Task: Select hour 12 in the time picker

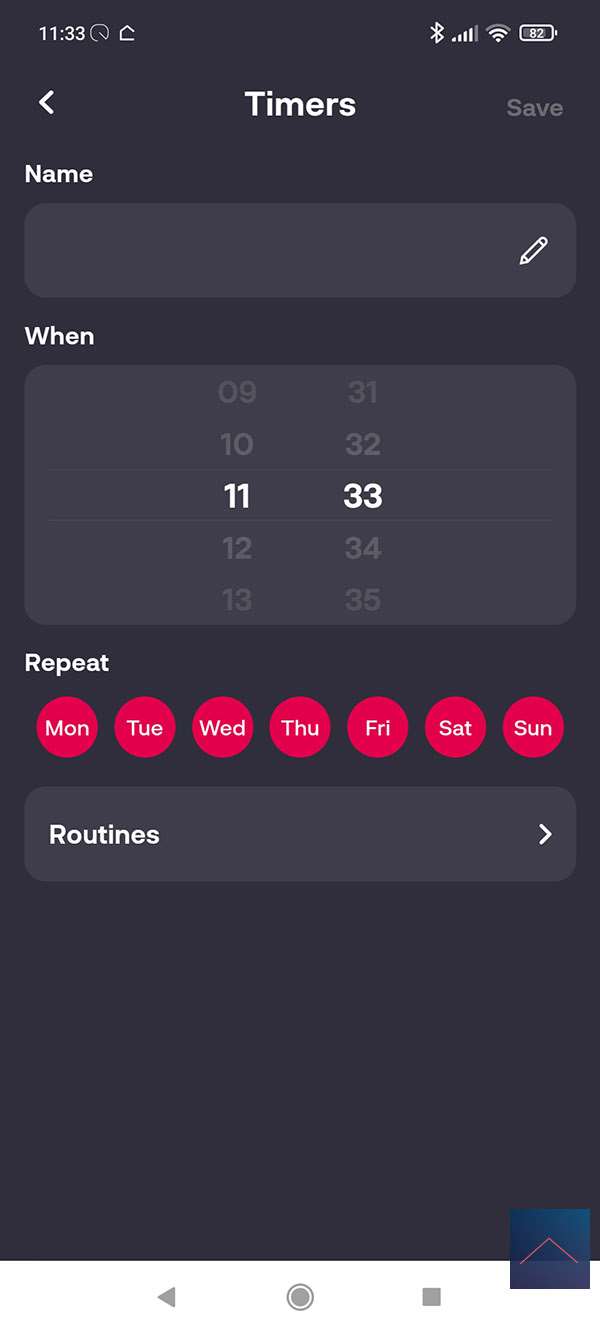Action: (237, 548)
